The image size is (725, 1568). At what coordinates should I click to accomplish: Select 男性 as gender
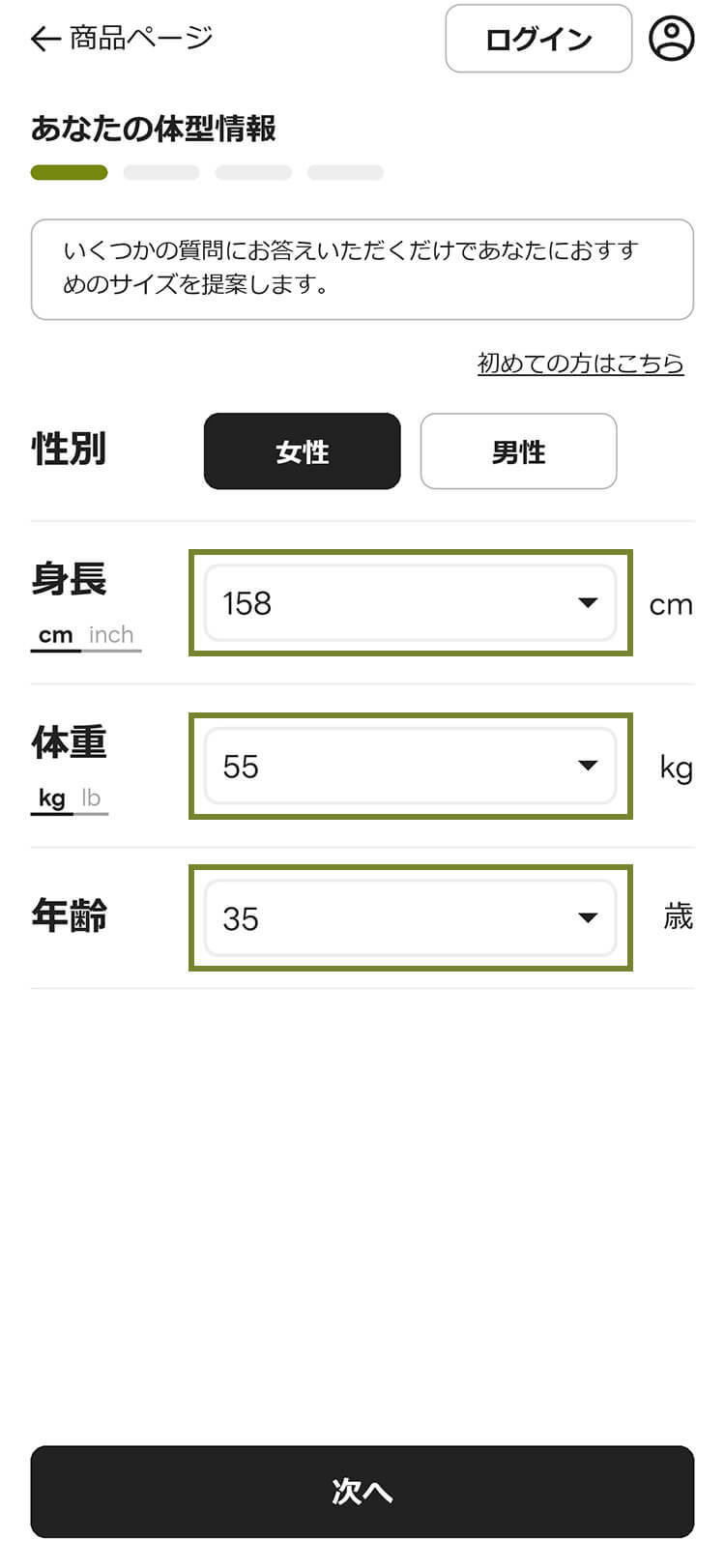pos(518,451)
